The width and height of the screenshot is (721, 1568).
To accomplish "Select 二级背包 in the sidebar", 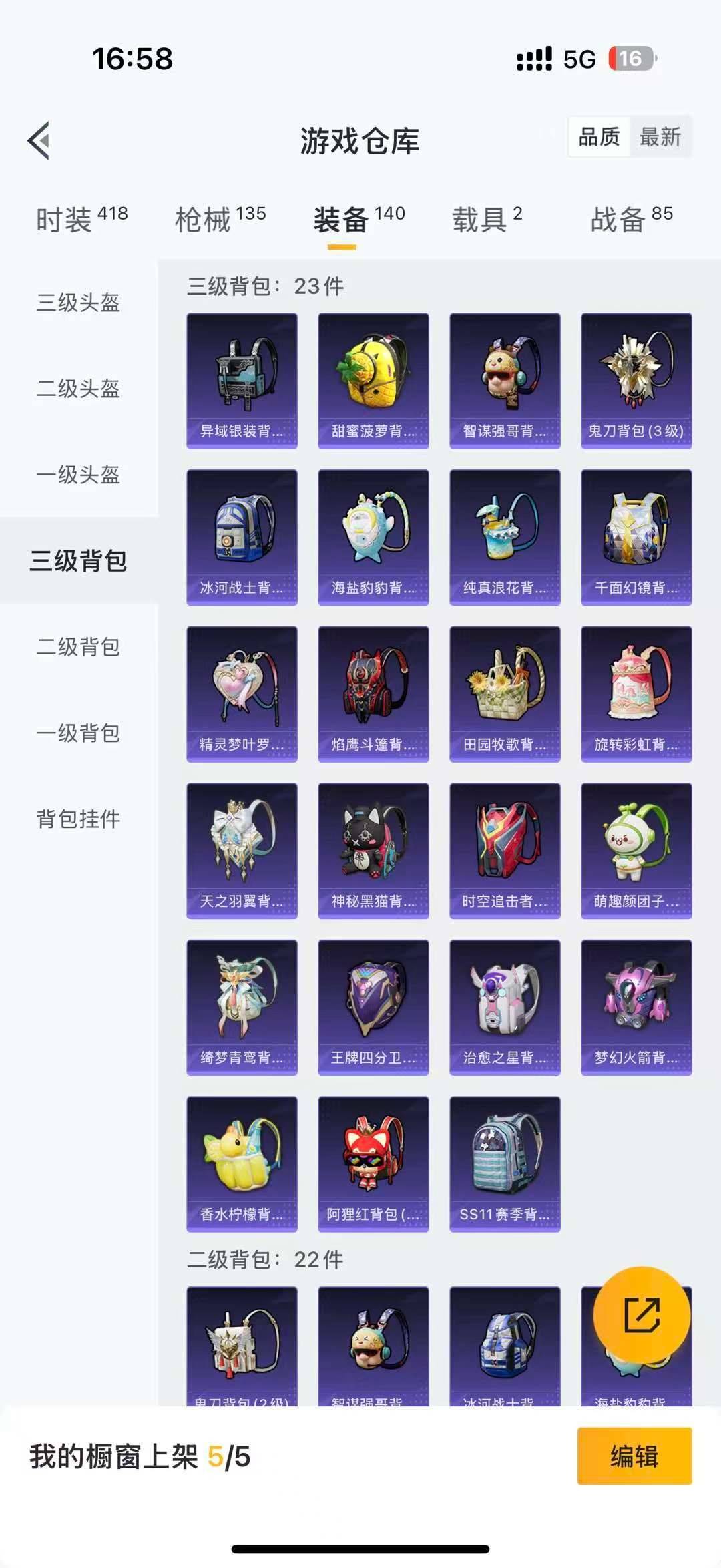I will 79,646.
